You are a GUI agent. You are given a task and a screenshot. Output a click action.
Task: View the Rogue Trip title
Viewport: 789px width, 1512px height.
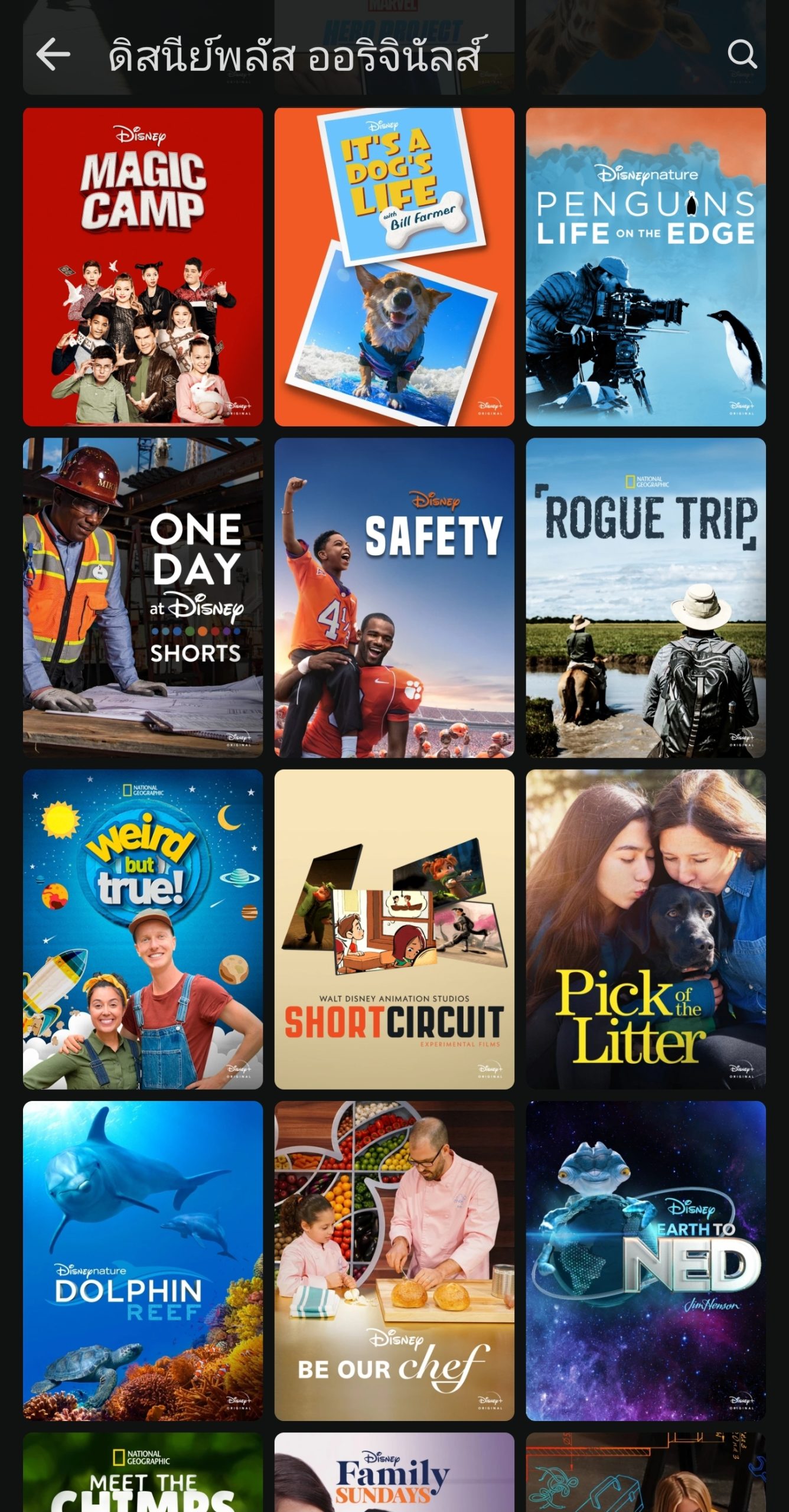tap(645, 597)
